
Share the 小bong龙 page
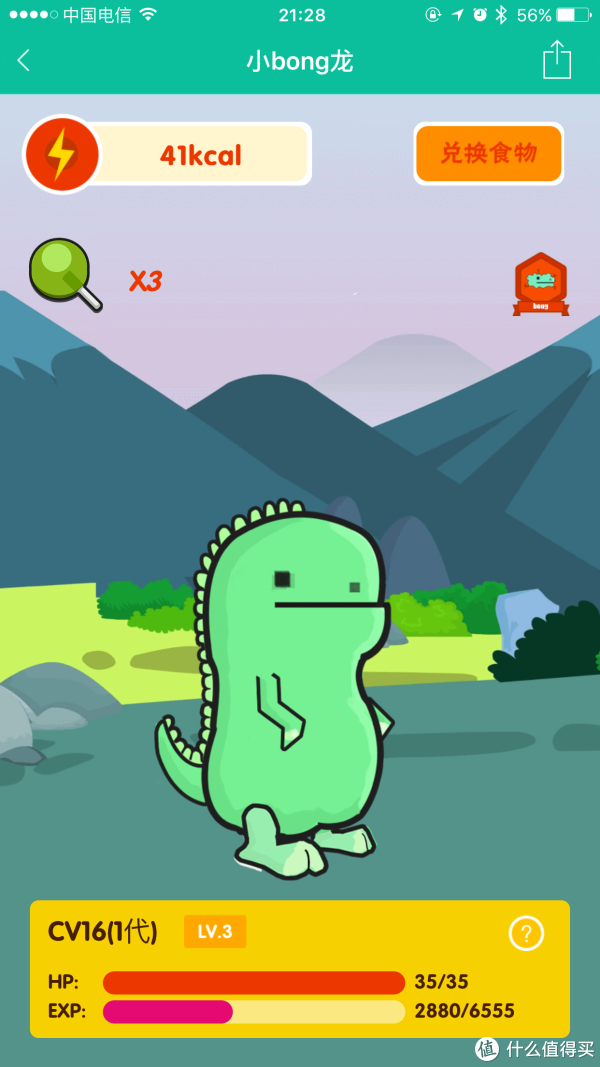click(x=556, y=60)
